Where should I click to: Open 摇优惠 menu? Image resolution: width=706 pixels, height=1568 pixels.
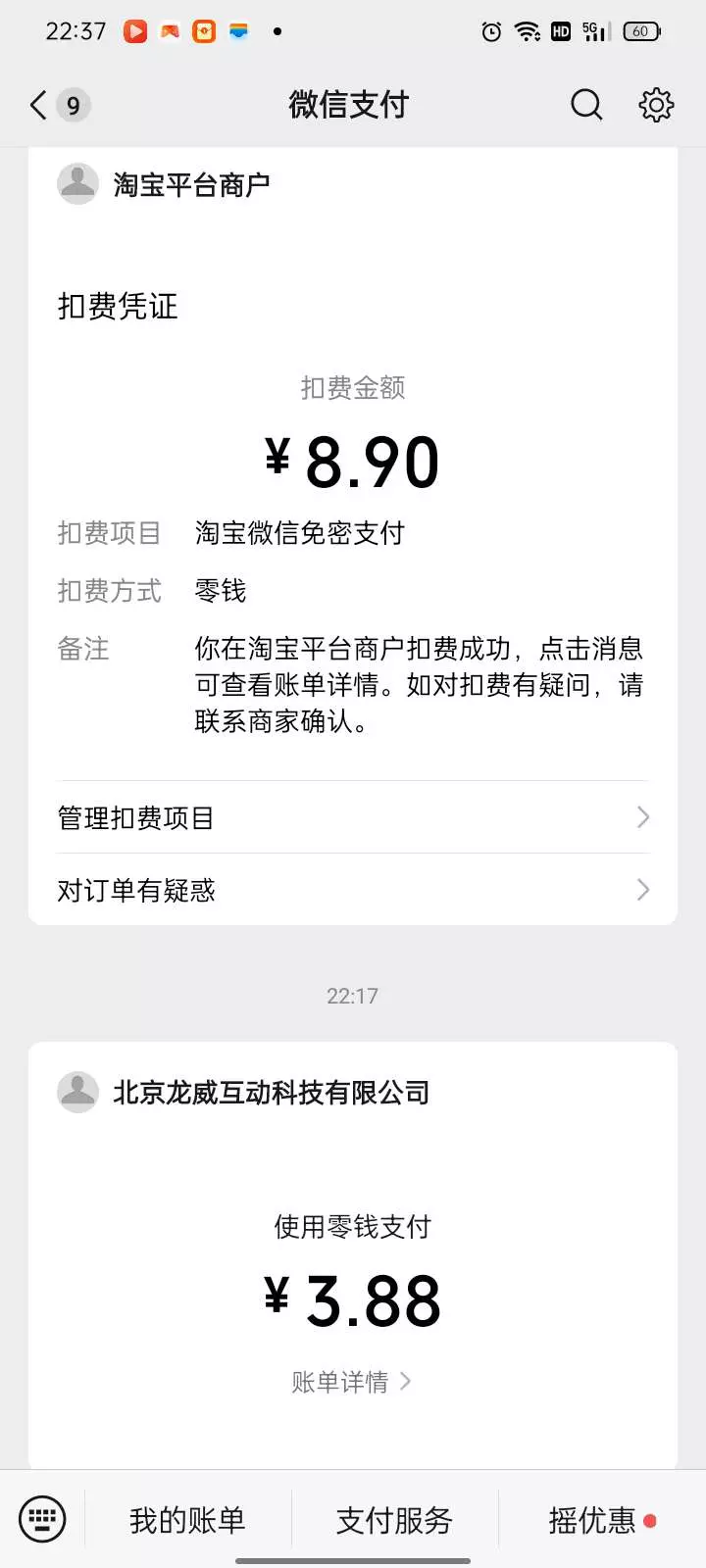tap(592, 1520)
